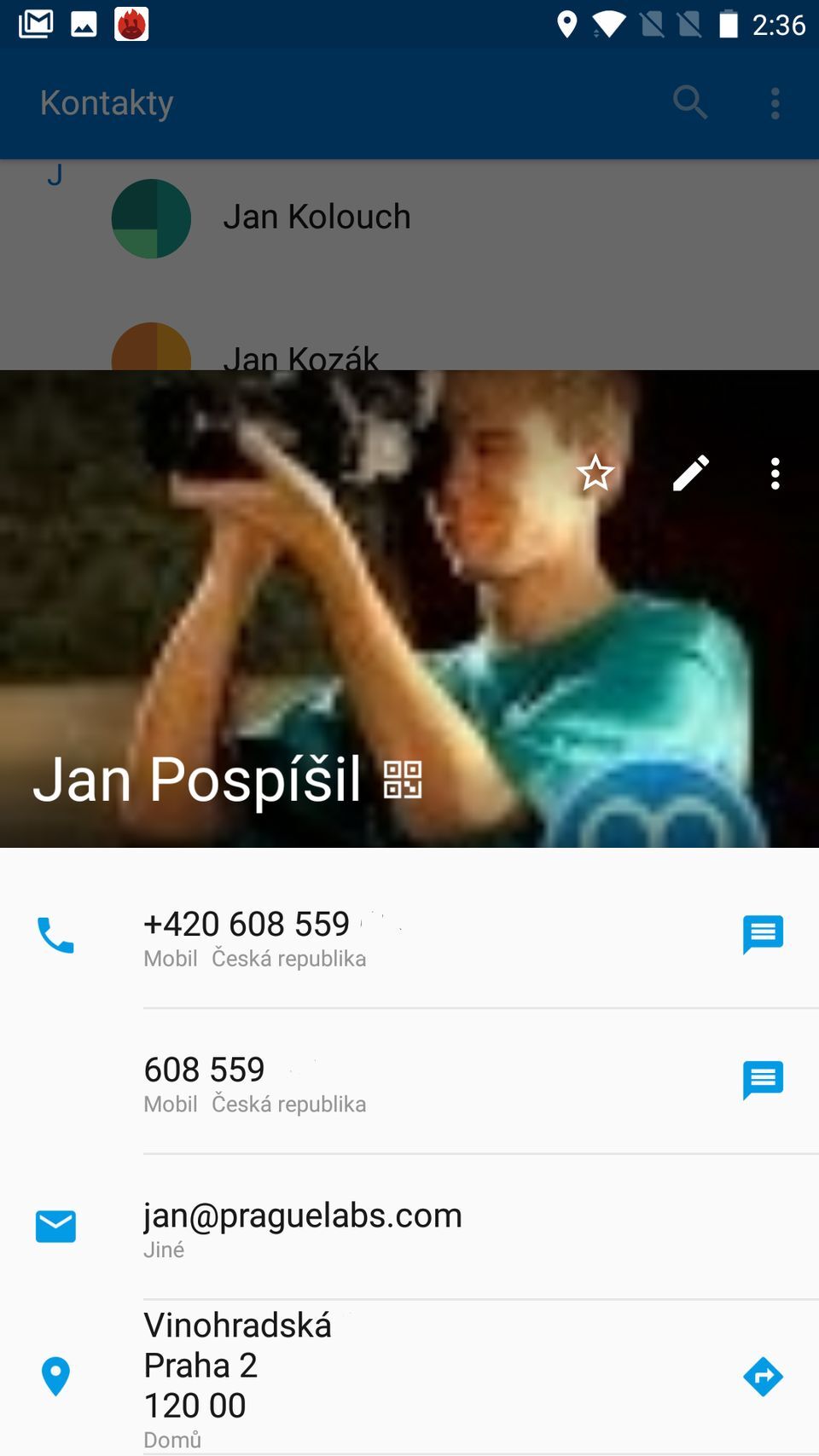Show QR code next to Jan Pospíšil
Screen dimensions: 819x1456
point(403,780)
